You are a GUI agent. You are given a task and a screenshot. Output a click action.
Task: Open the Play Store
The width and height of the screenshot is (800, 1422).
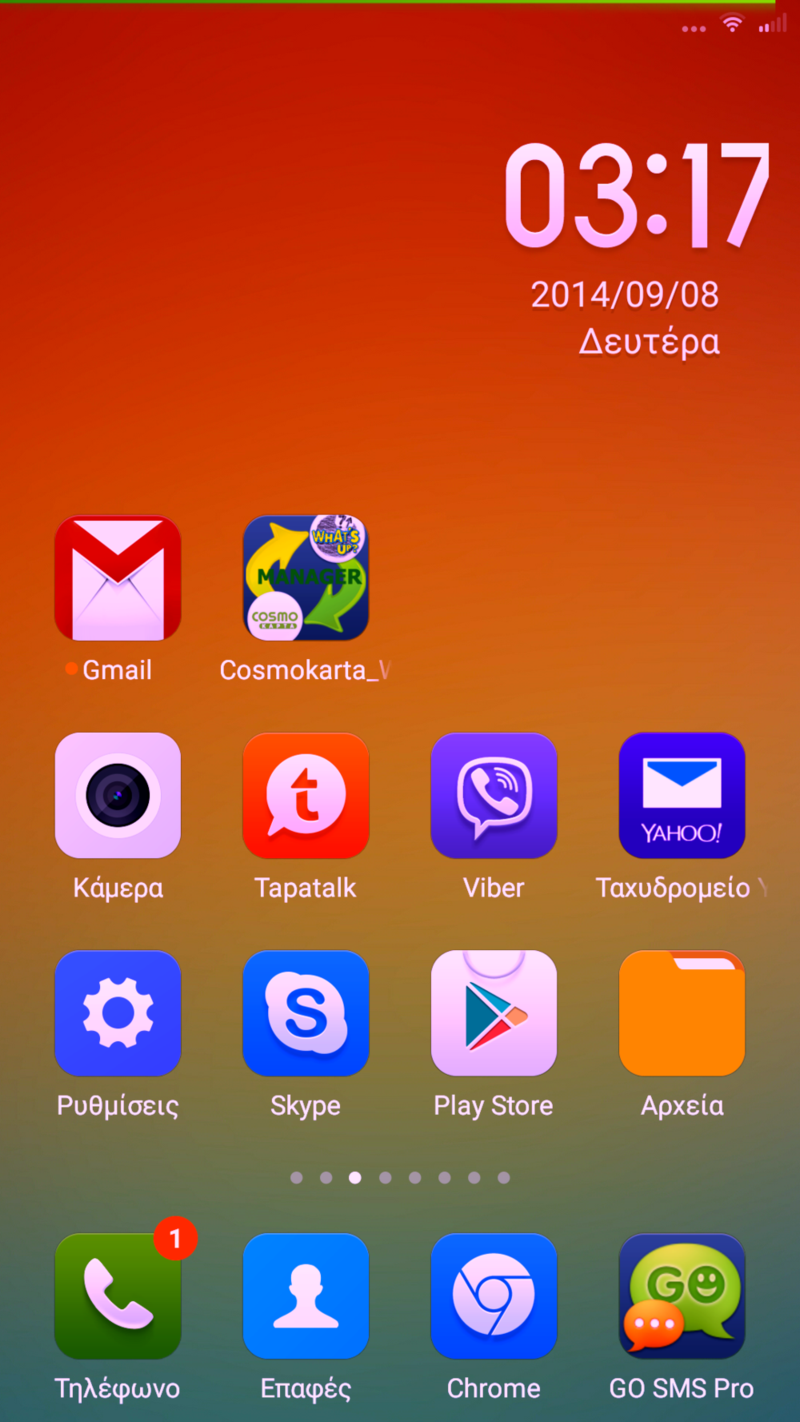click(x=494, y=1013)
